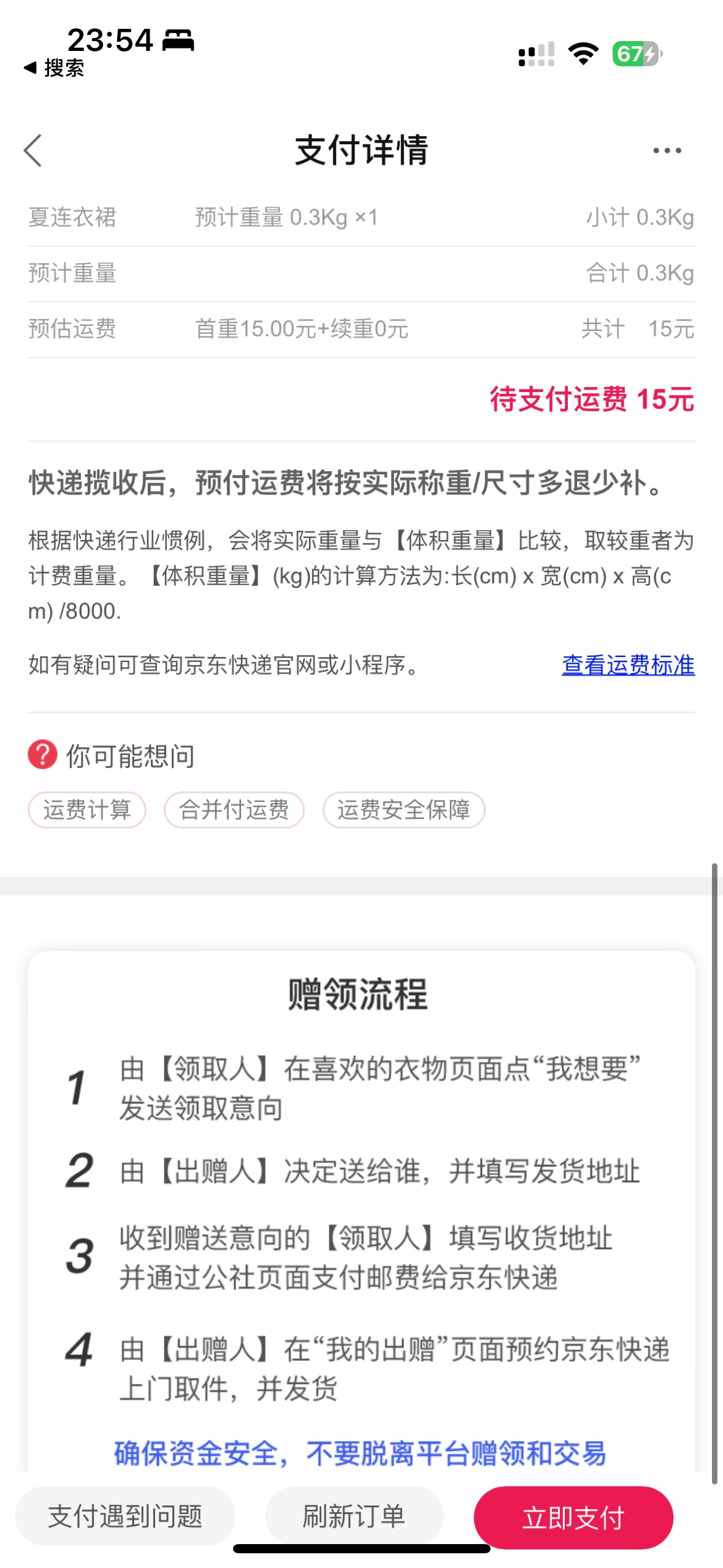Open the three-dot overflow menu
This screenshot has height=1568, width=723.
(667, 150)
